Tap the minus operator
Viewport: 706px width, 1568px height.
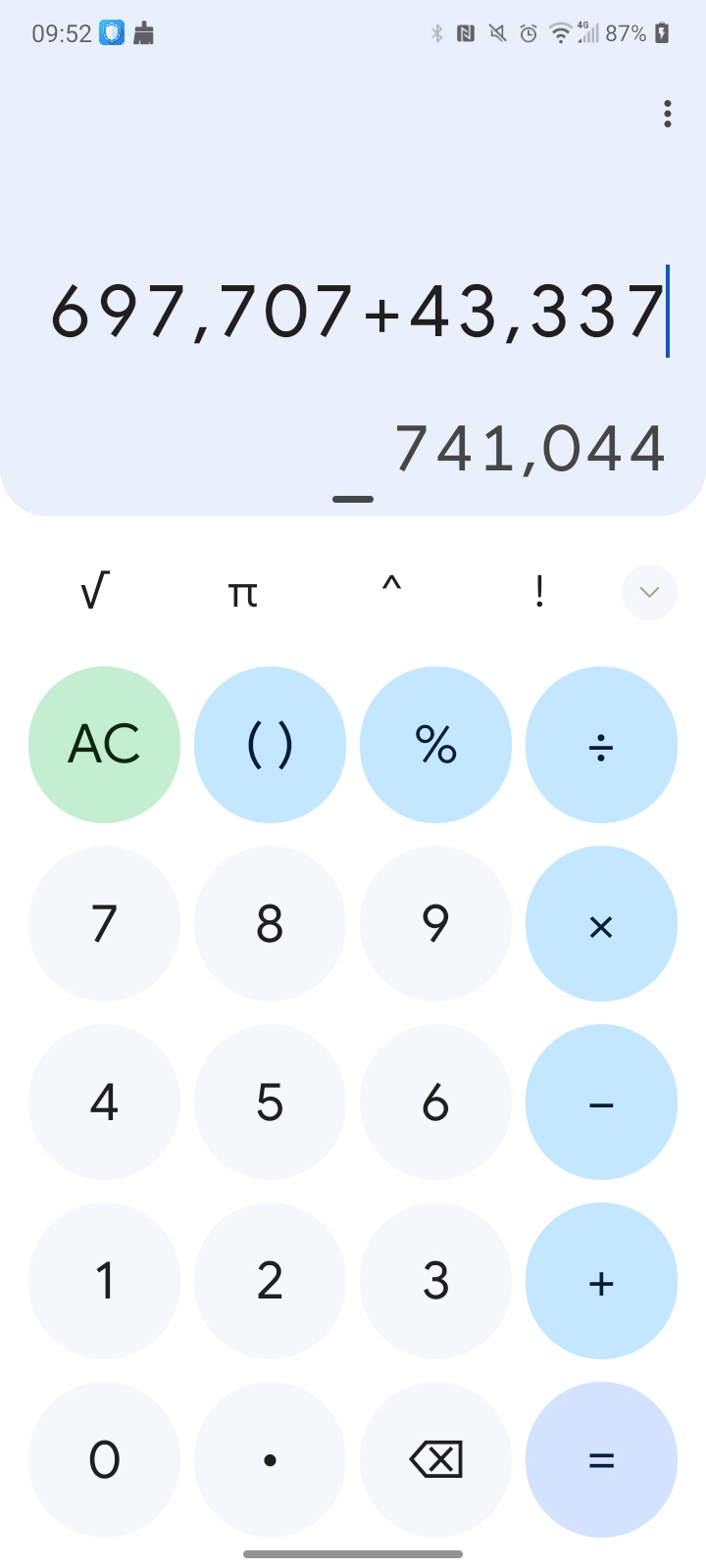pos(601,1102)
